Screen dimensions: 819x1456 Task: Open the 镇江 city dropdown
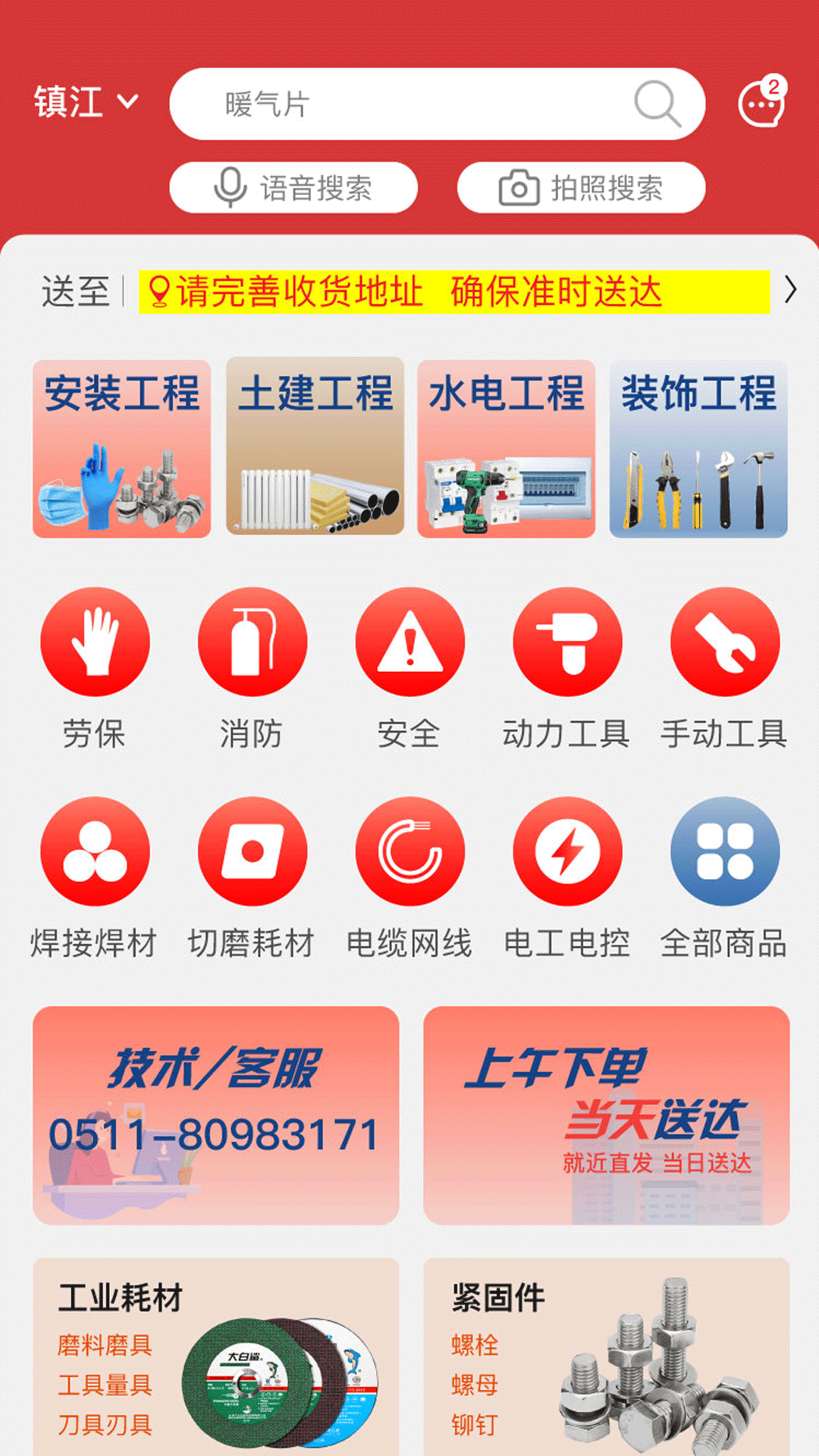click(x=86, y=102)
